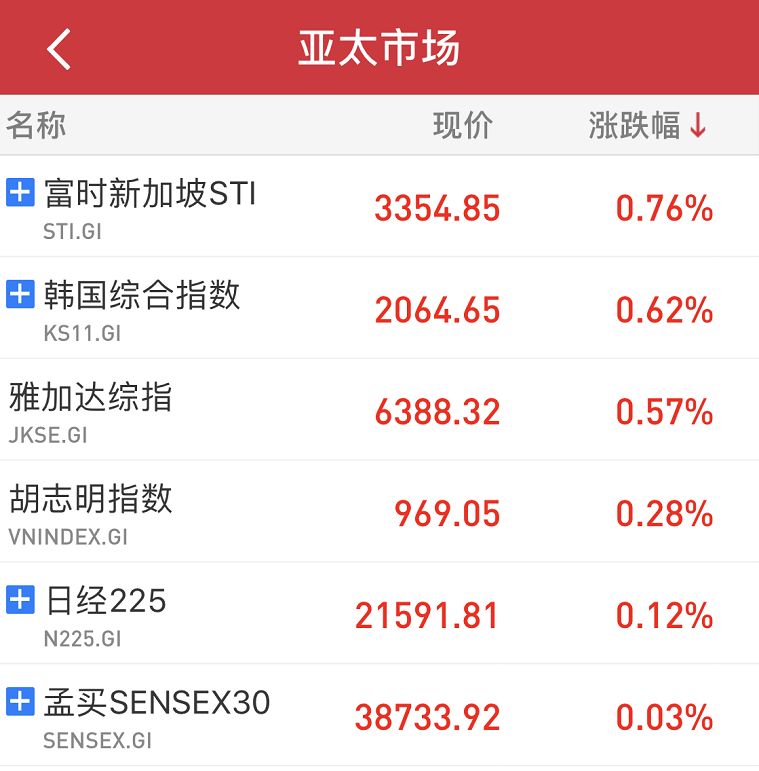Sort list by 涨跌幅 column
The image size is (759, 771).
pyautogui.click(x=647, y=126)
